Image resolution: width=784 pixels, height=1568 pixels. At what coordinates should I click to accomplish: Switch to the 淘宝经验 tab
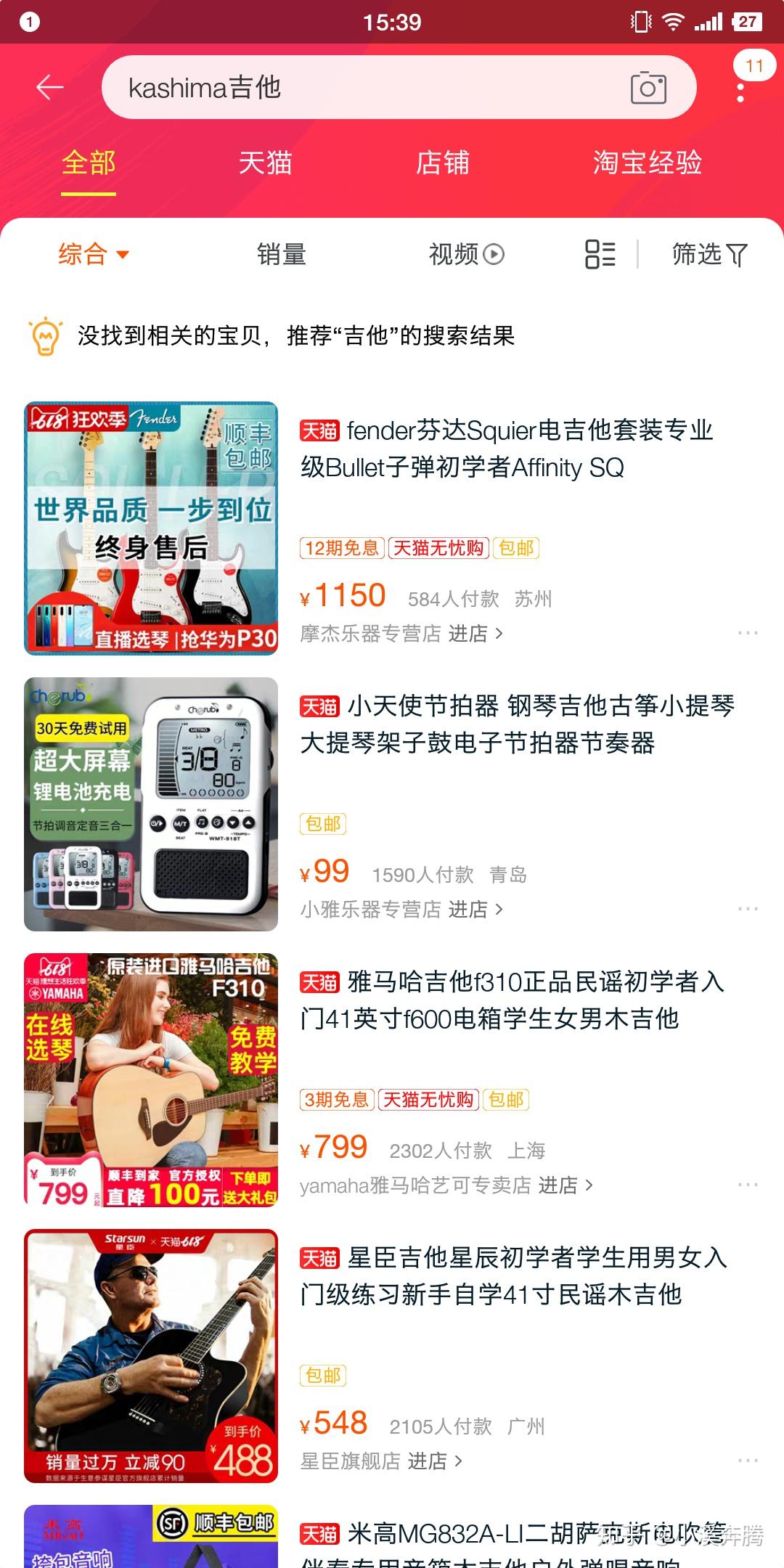tap(647, 163)
